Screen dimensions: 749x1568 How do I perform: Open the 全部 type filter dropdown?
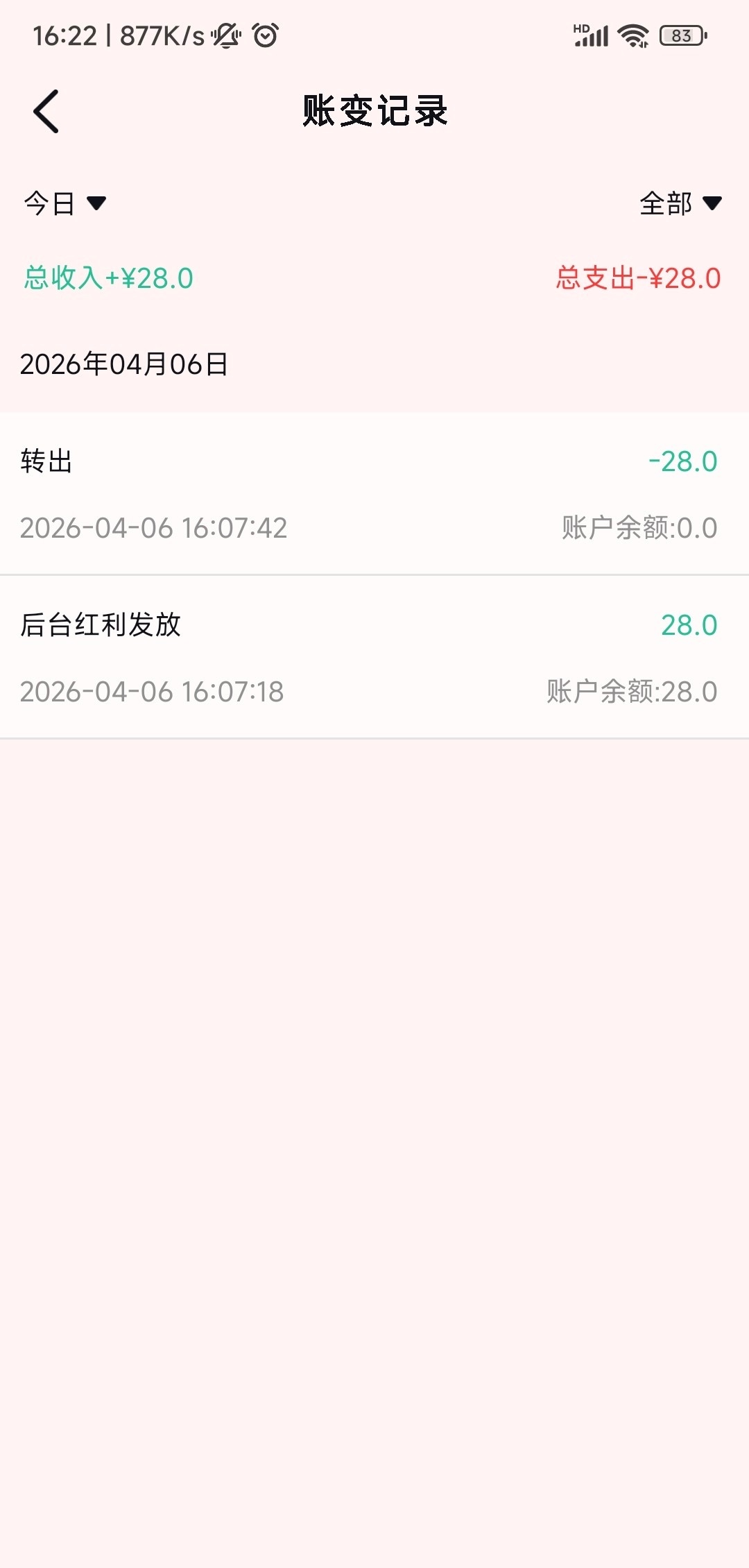(680, 203)
